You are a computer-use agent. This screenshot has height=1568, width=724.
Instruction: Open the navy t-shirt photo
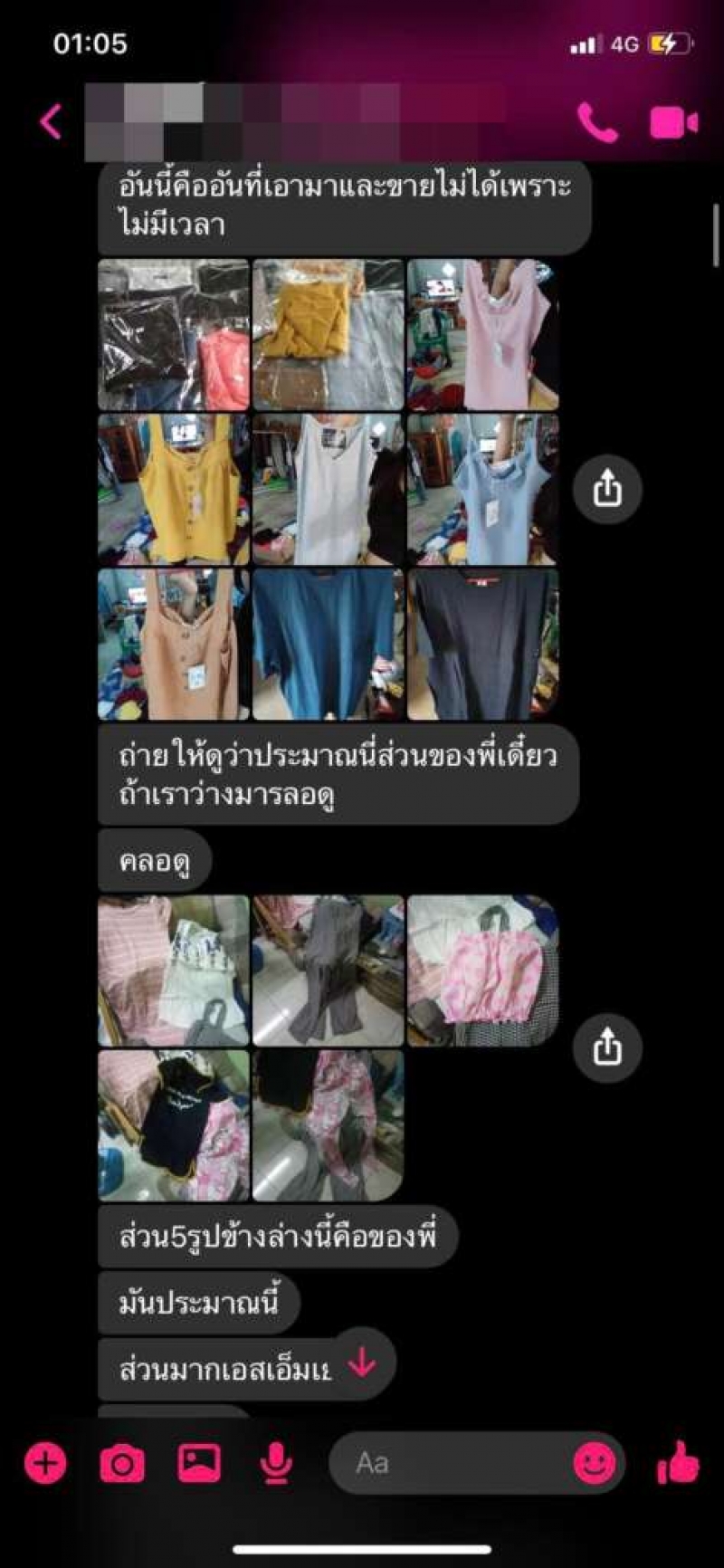click(x=482, y=644)
